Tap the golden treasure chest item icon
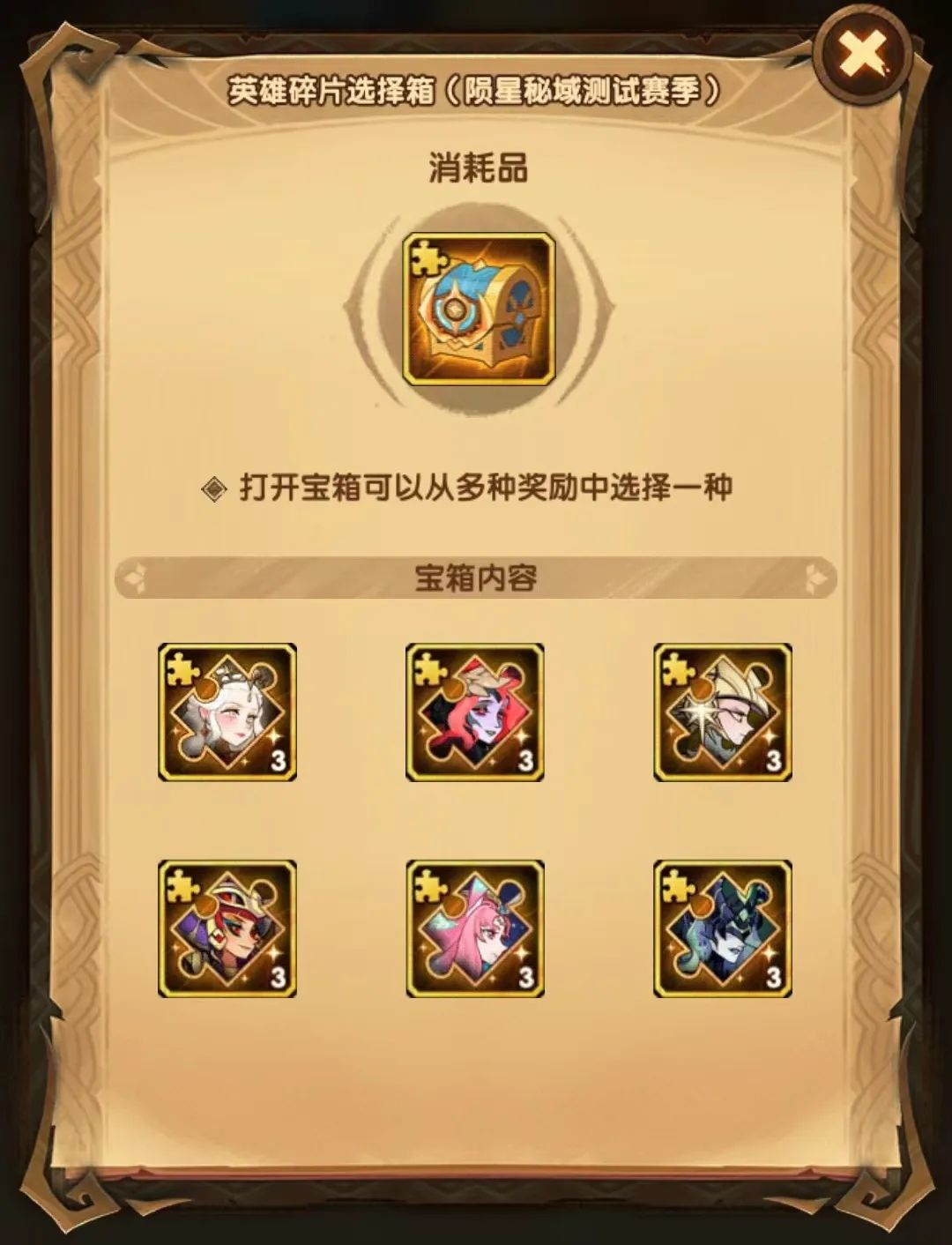Screen dimensions: 952x1245 (x=479, y=309)
